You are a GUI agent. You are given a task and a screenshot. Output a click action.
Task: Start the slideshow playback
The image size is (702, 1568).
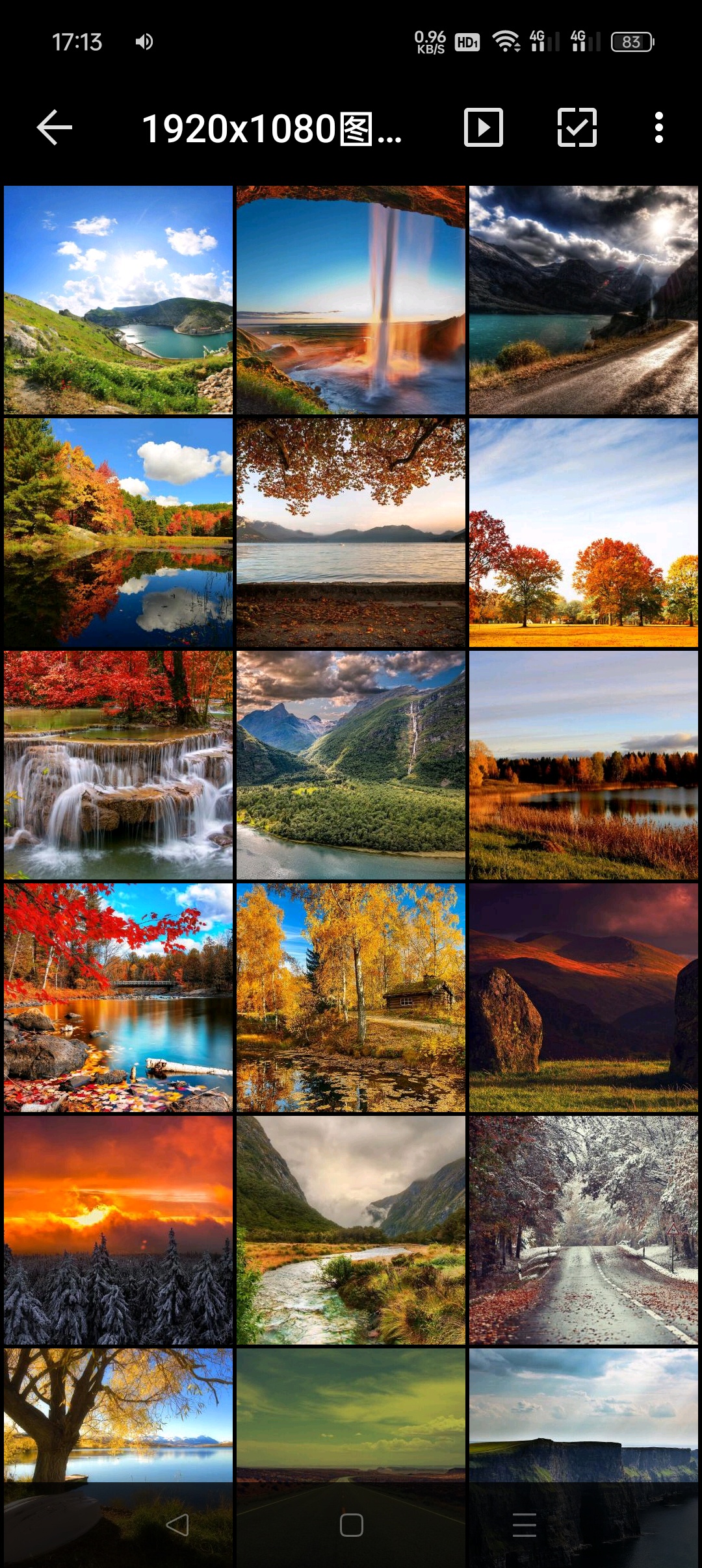click(483, 127)
